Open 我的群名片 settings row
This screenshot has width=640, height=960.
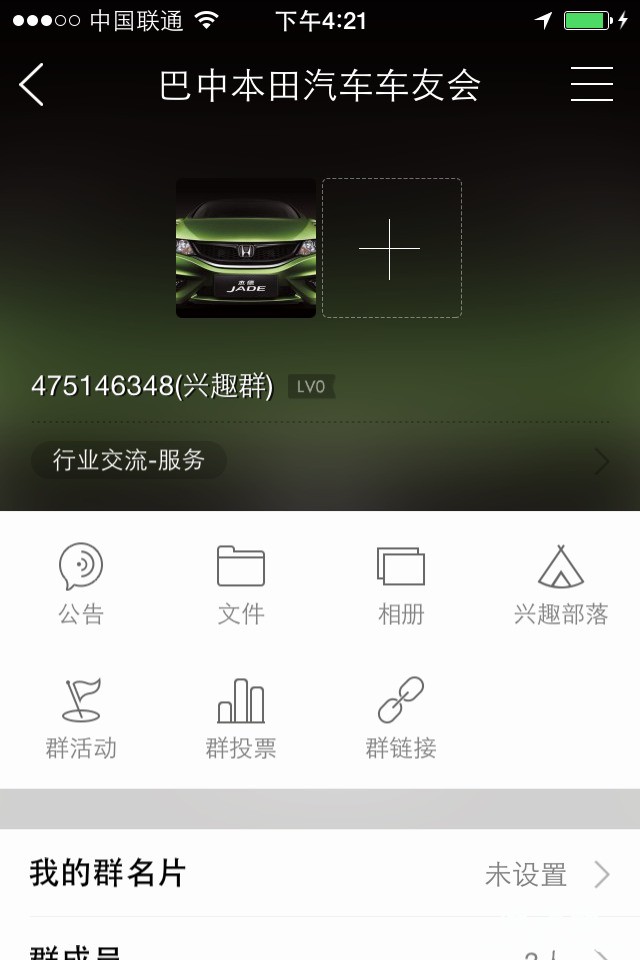click(320, 874)
